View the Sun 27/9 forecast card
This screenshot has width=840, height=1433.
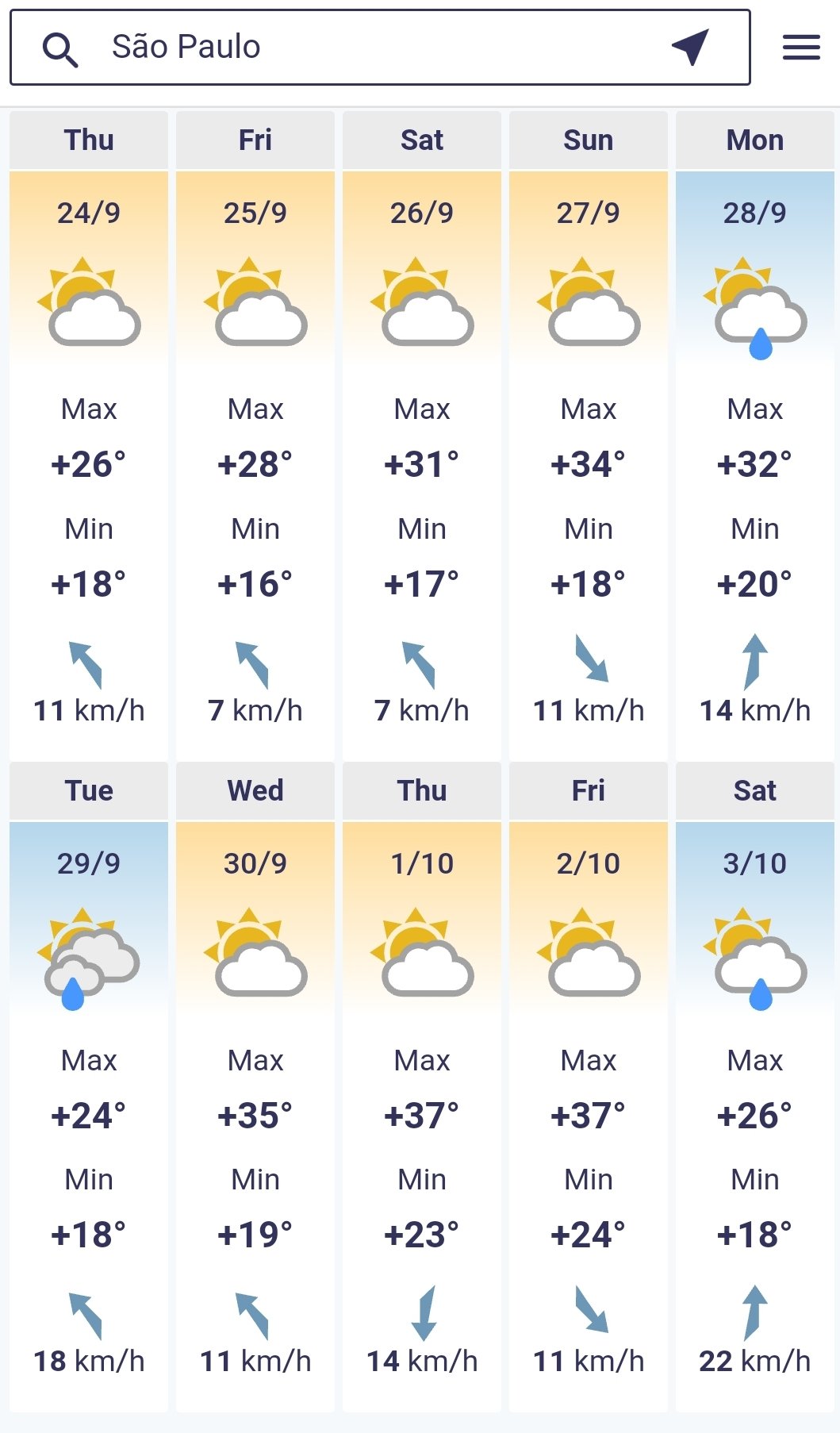pos(589,435)
